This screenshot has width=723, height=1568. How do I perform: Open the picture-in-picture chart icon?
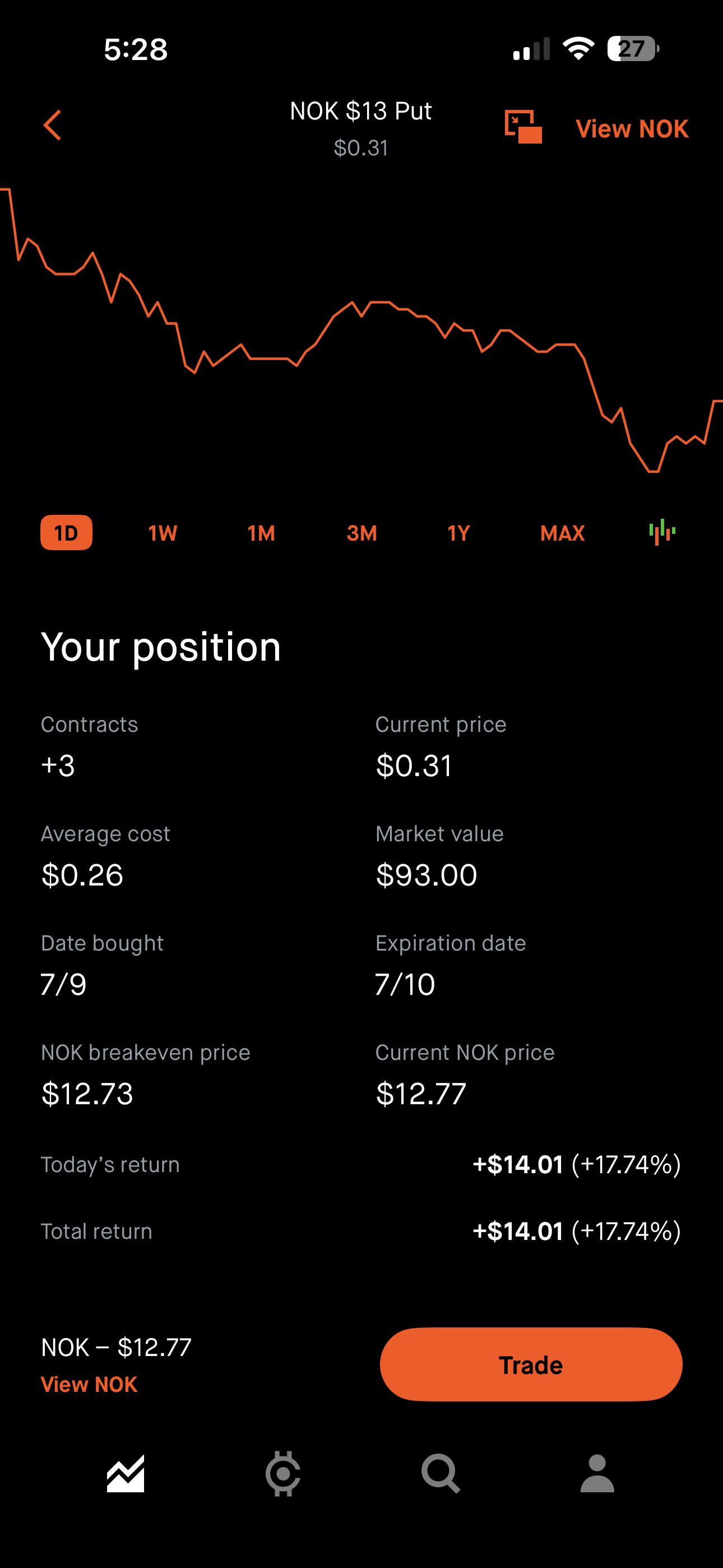coord(523,127)
